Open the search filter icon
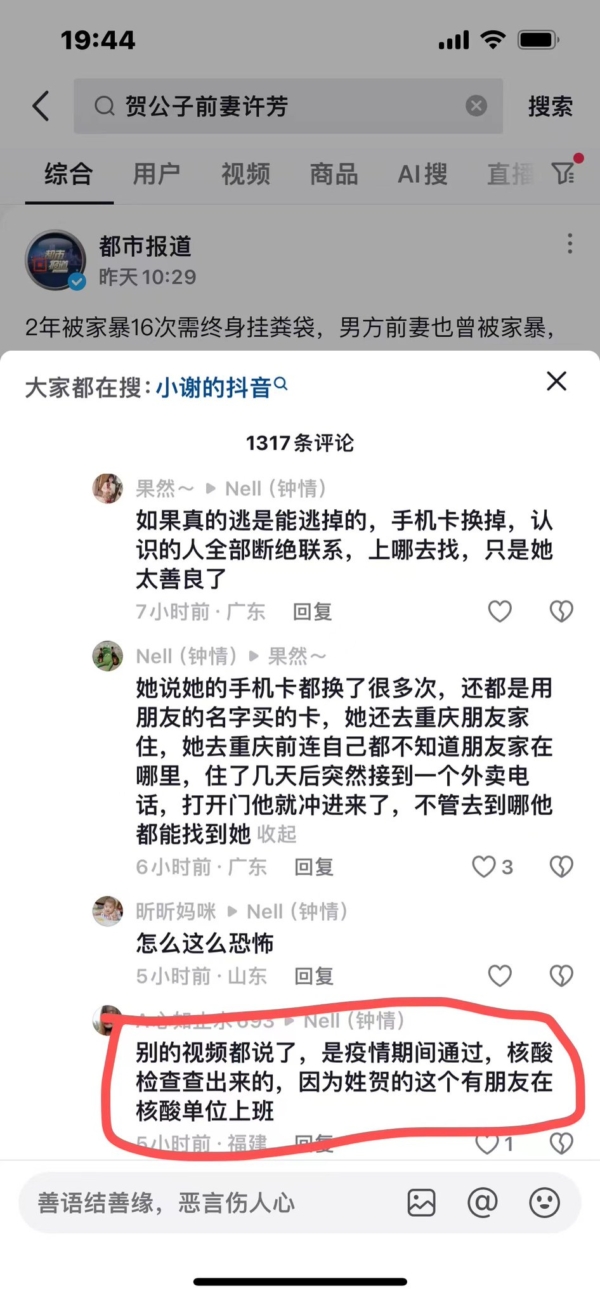The height and width of the screenshot is (1298, 600). tap(564, 173)
